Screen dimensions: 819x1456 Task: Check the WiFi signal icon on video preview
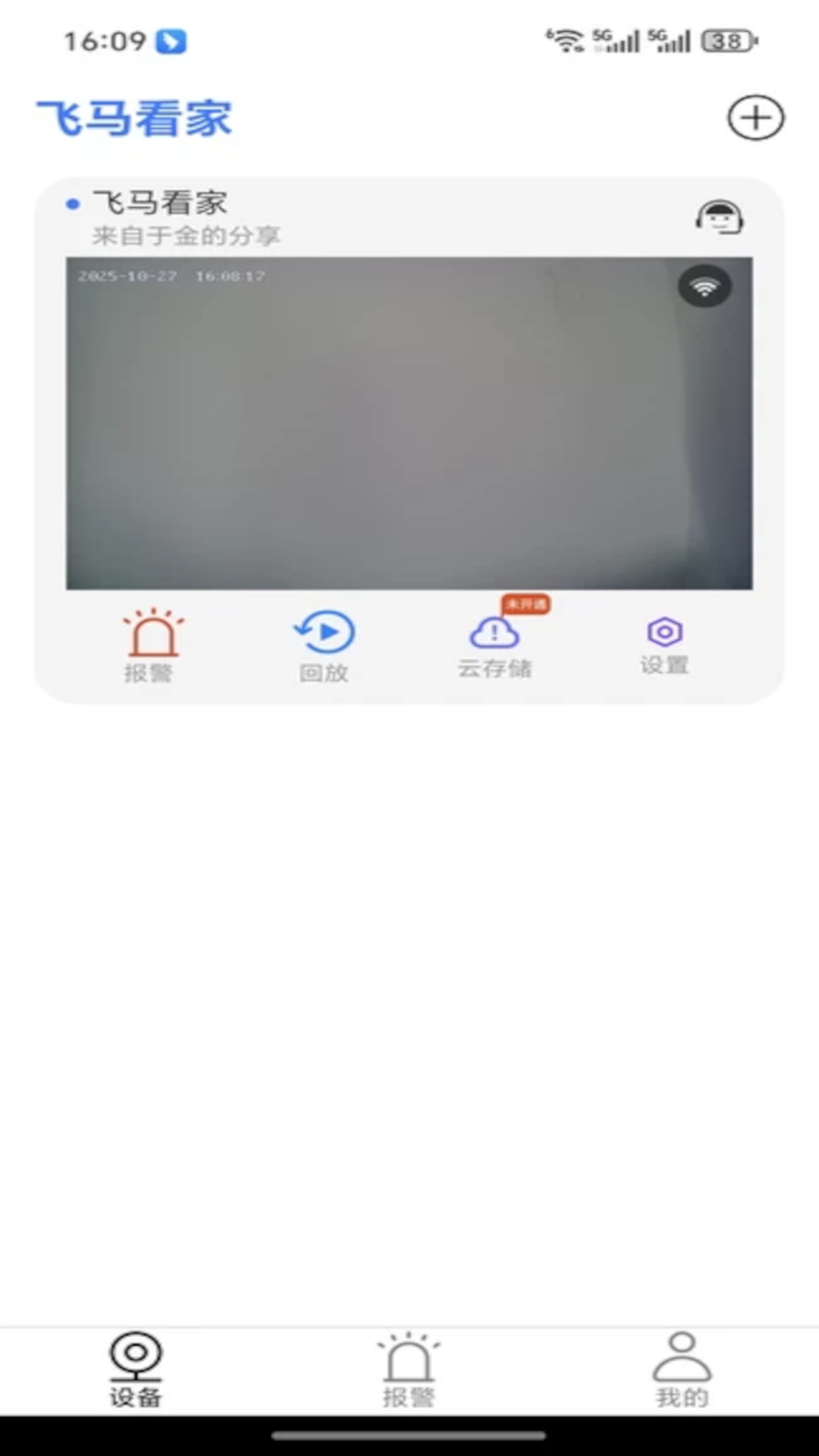tap(704, 286)
